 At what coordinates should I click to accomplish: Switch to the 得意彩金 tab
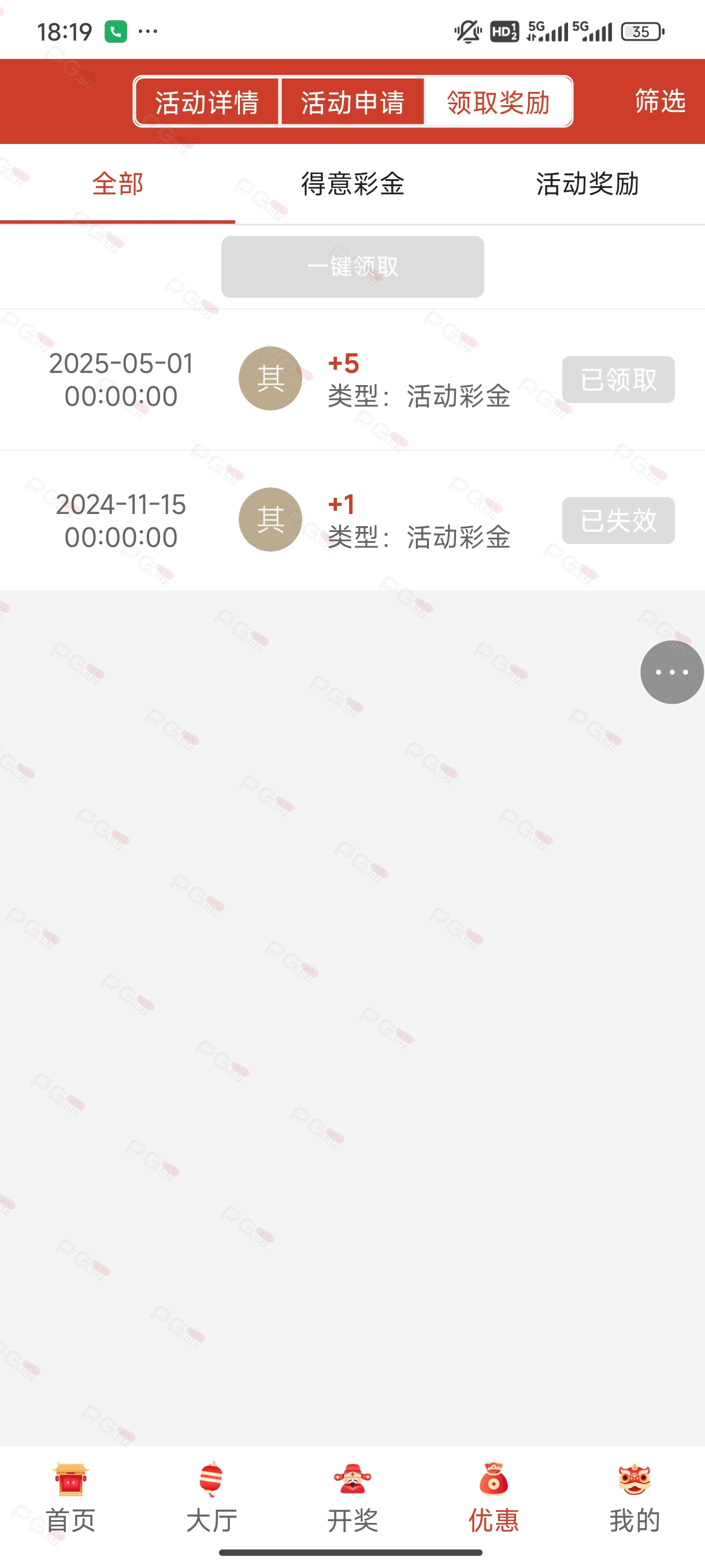click(352, 183)
